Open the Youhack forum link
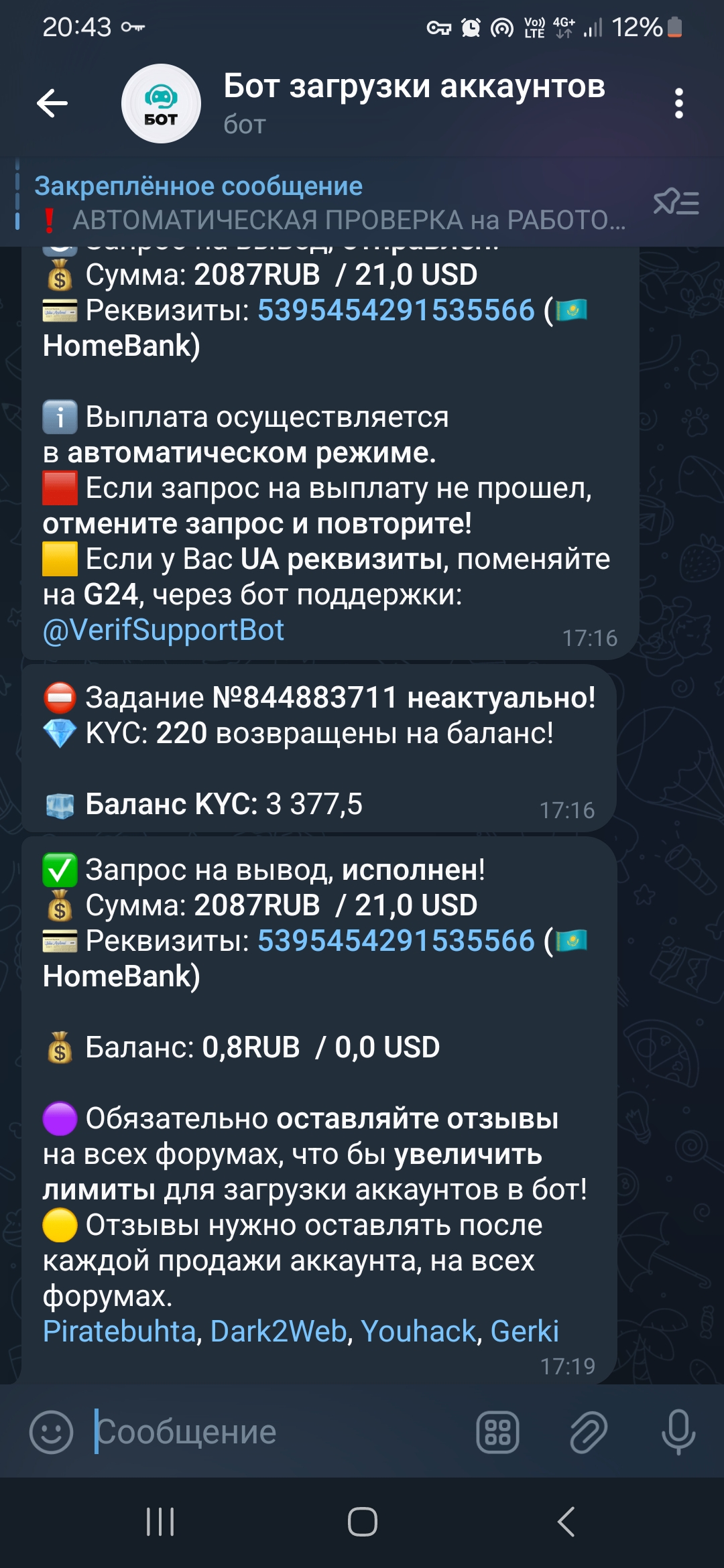Viewport: 724px width, 1568px height. coord(418,1331)
